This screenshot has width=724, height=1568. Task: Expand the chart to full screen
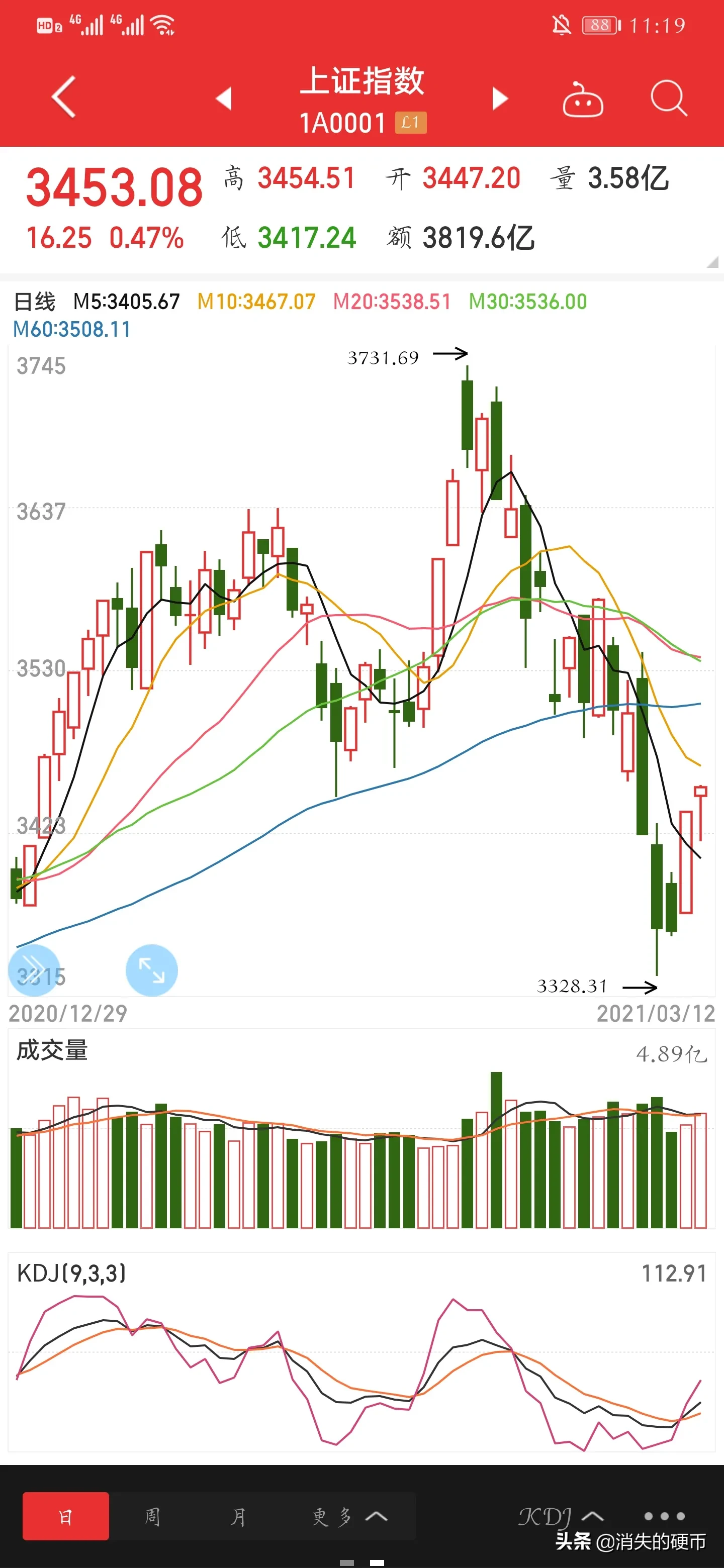(x=152, y=969)
